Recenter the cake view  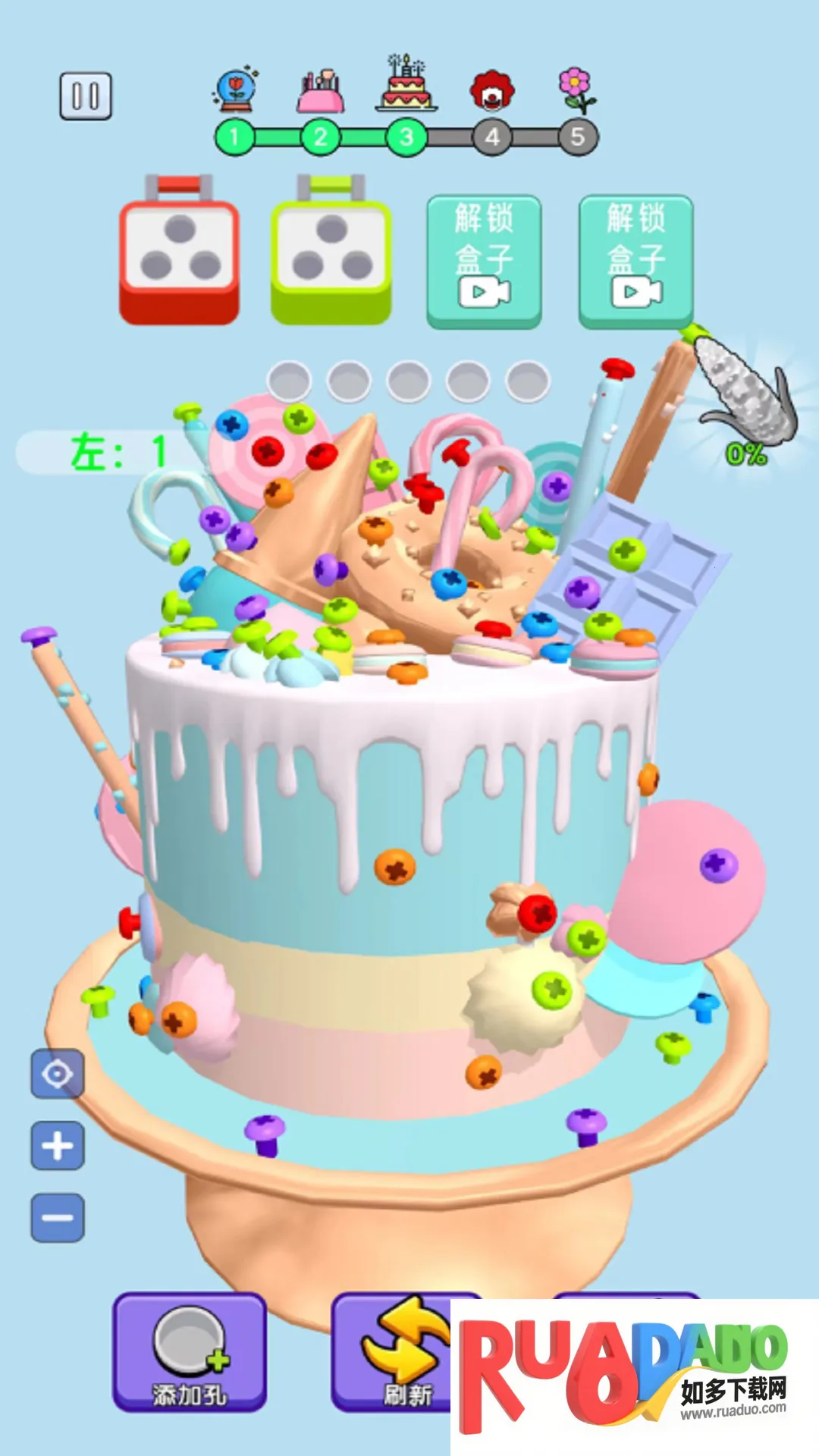tap(58, 1074)
